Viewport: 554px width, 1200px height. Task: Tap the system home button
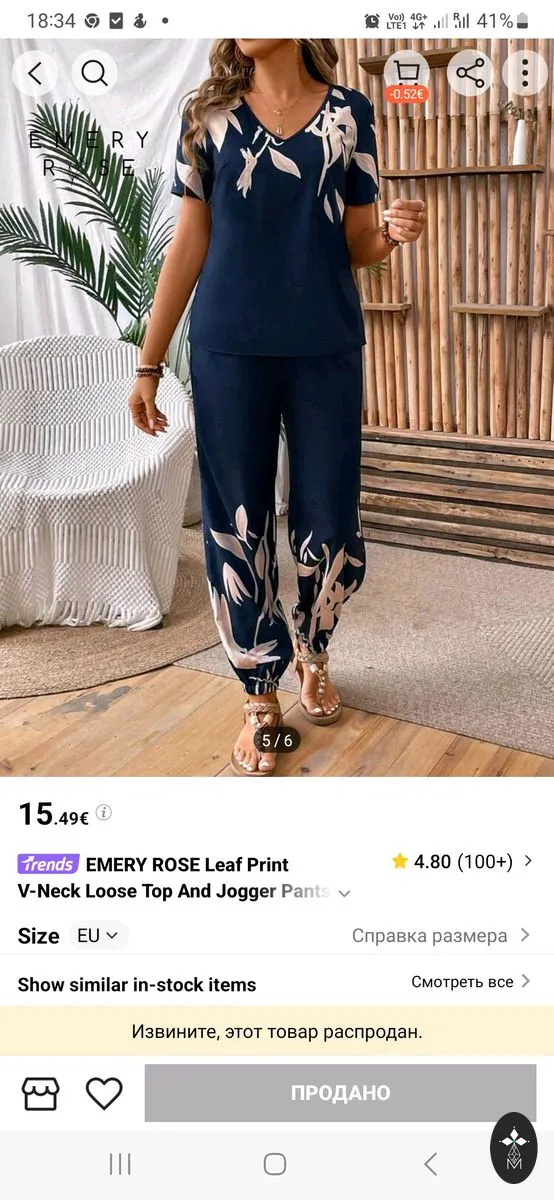(275, 1164)
